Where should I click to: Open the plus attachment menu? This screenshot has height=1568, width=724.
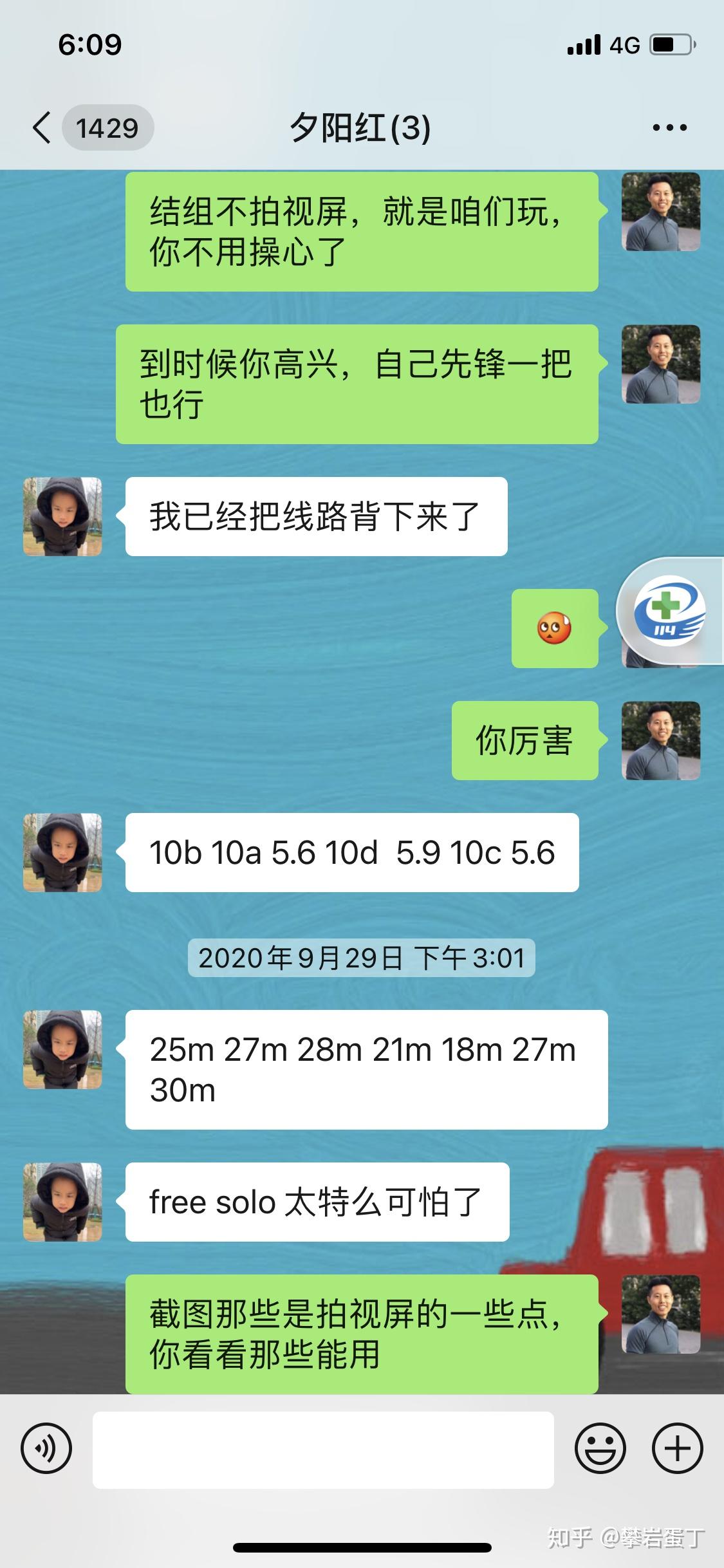pos(677,1449)
